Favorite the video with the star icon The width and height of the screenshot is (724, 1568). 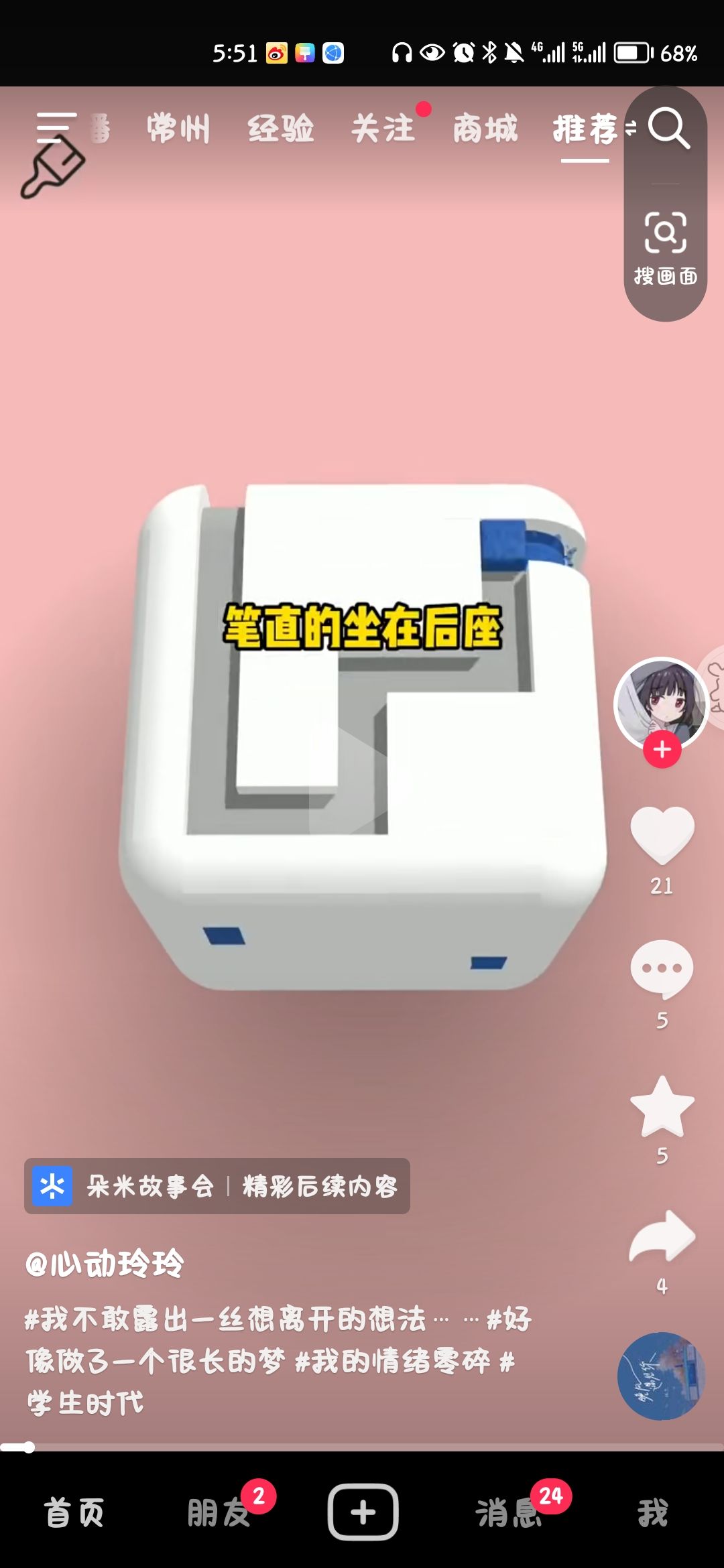(x=662, y=1106)
